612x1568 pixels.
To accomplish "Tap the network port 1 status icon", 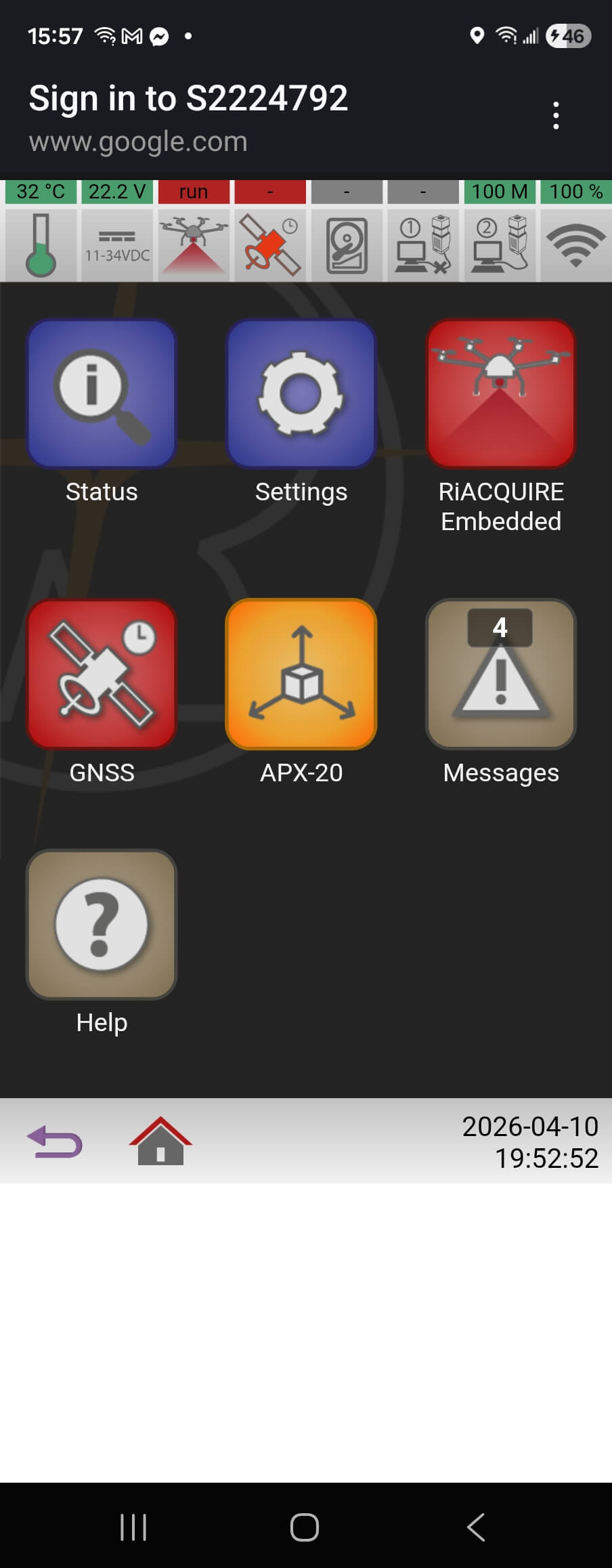I will (423, 245).
